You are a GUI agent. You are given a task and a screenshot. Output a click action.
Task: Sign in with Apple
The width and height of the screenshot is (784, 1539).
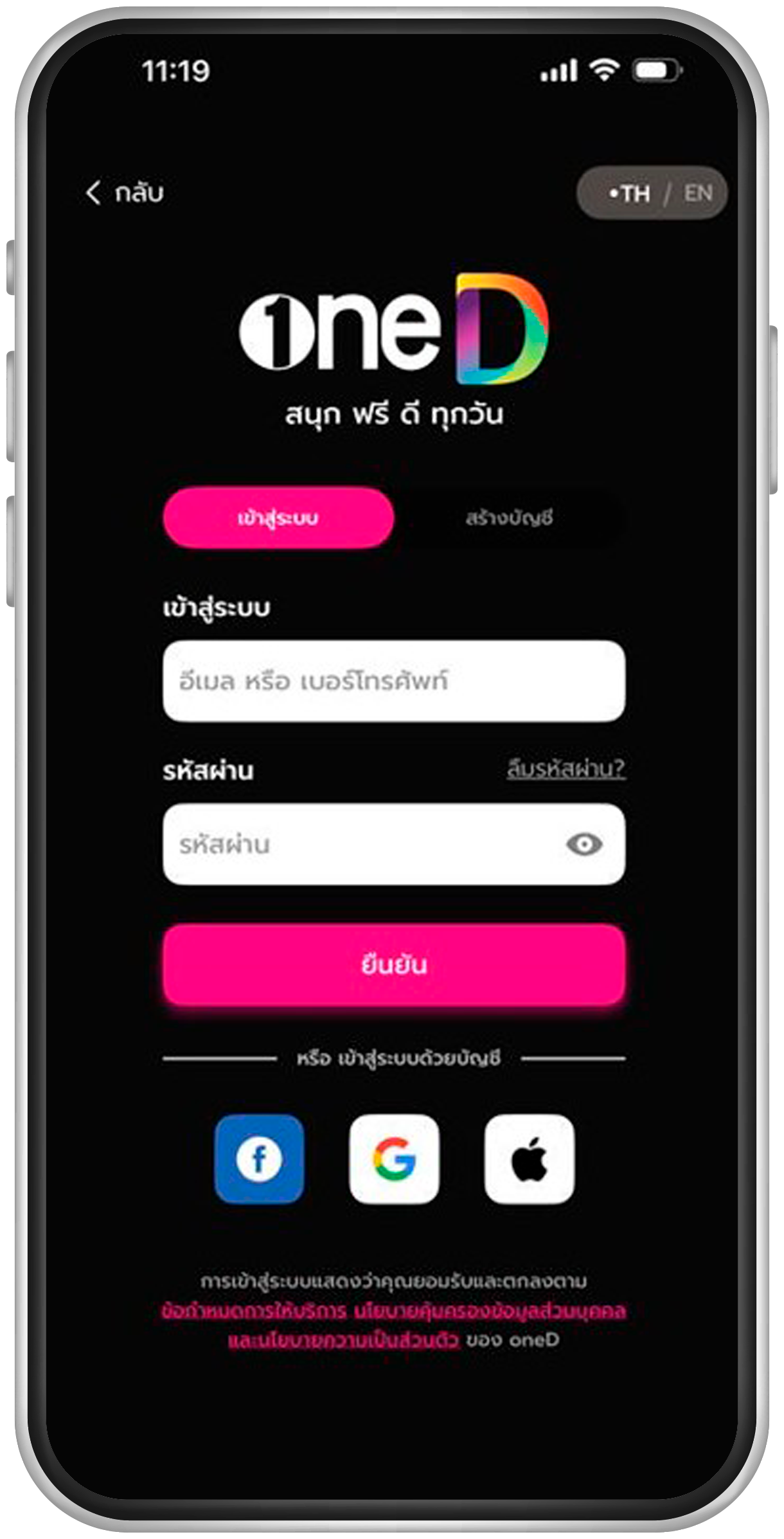(529, 1159)
